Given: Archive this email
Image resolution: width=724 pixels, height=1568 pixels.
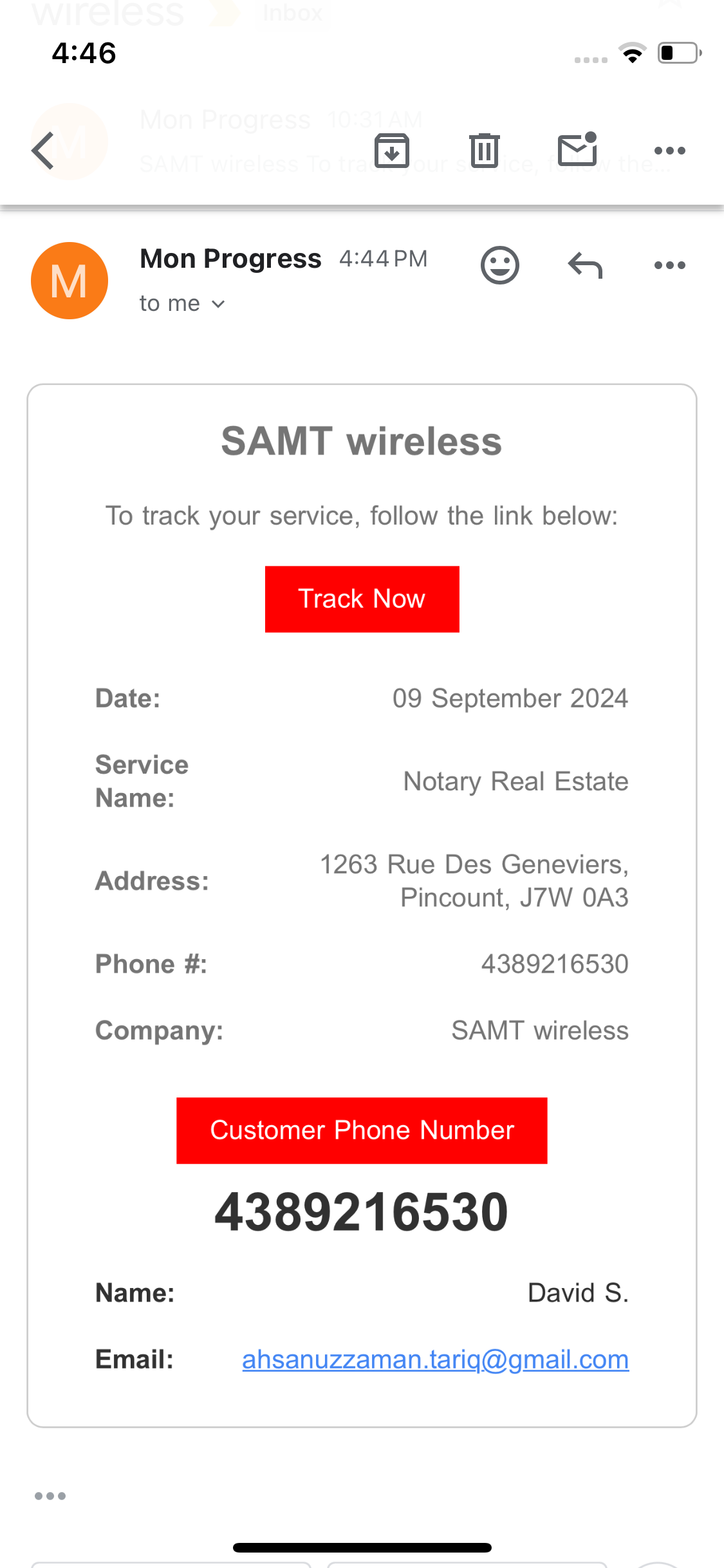Looking at the screenshot, I should pyautogui.click(x=392, y=151).
